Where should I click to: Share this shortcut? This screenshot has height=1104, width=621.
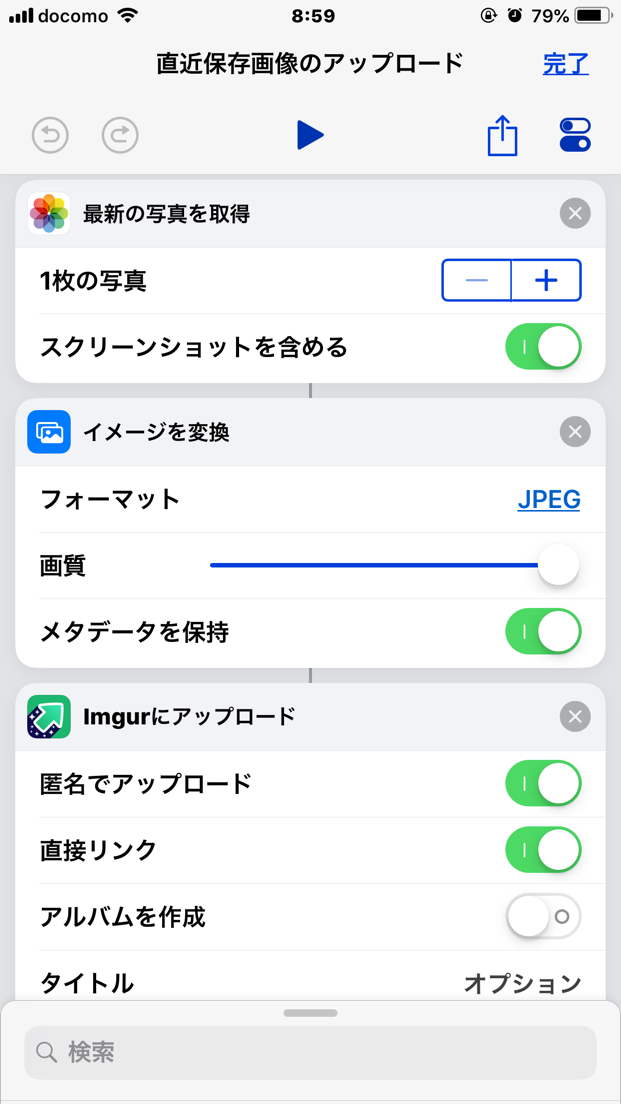tap(502, 135)
